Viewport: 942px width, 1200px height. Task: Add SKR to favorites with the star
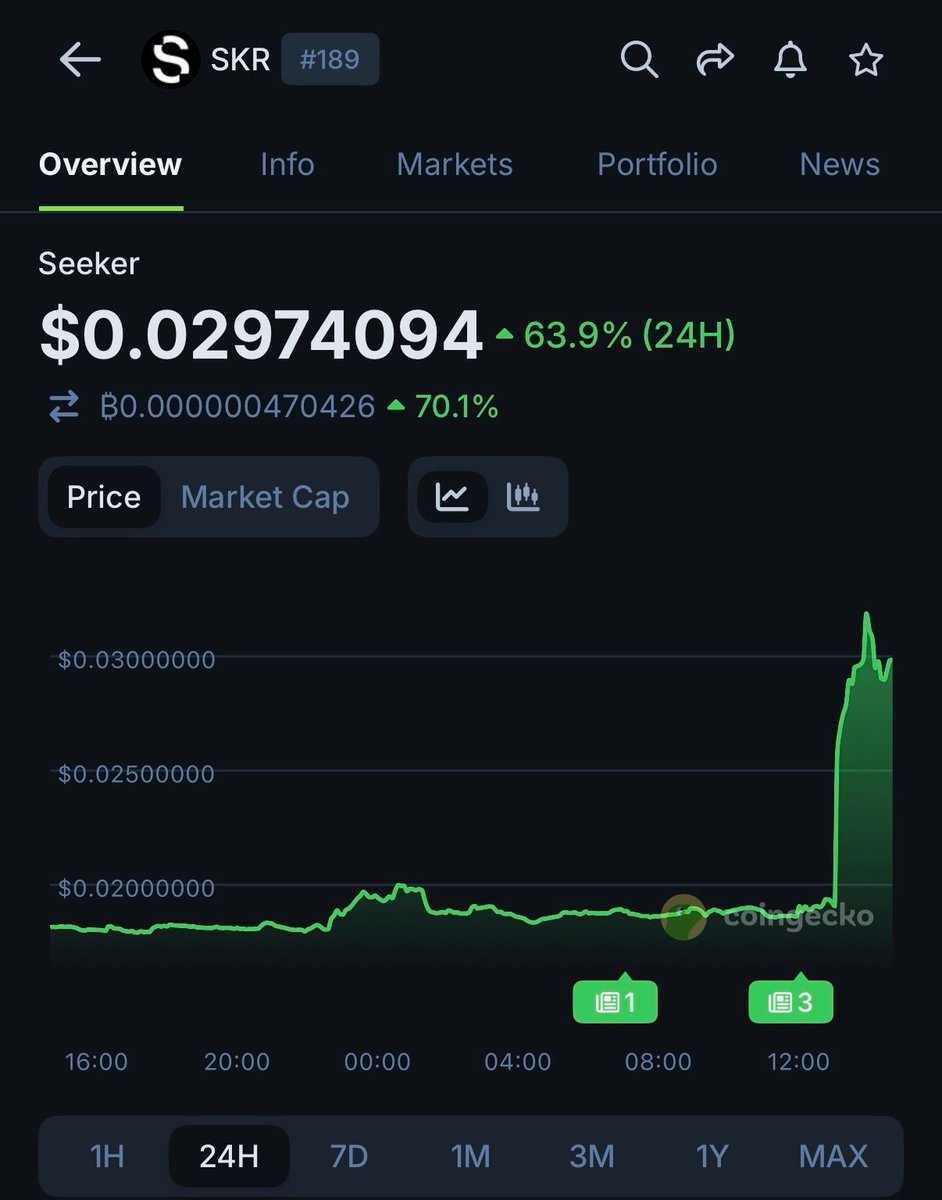point(865,61)
